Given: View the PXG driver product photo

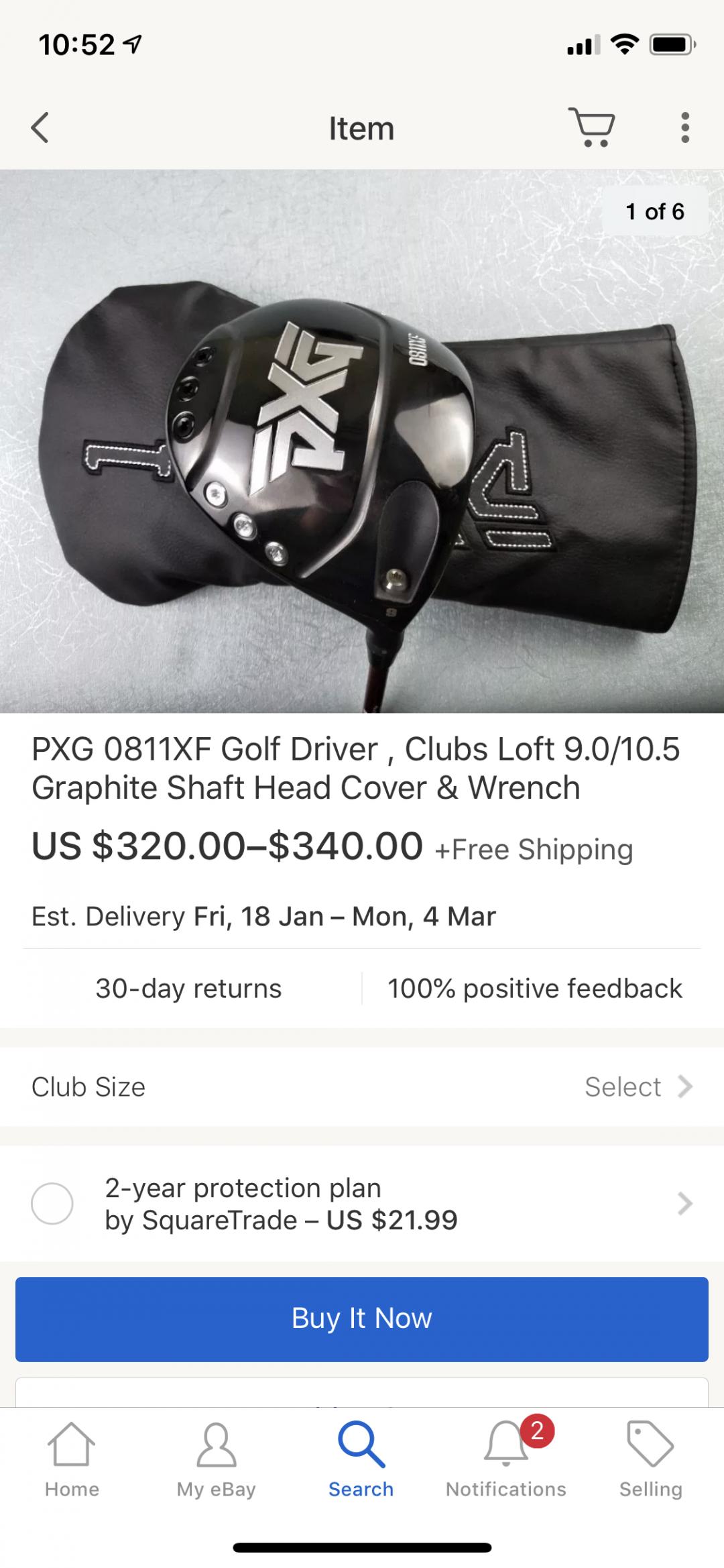Looking at the screenshot, I should tap(362, 441).
